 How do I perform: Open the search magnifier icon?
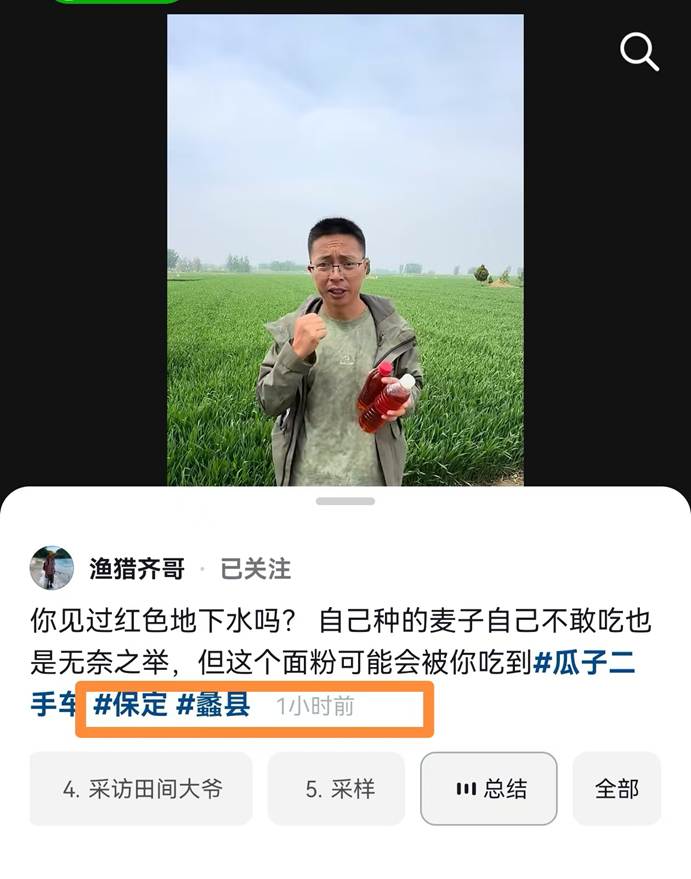[639, 51]
